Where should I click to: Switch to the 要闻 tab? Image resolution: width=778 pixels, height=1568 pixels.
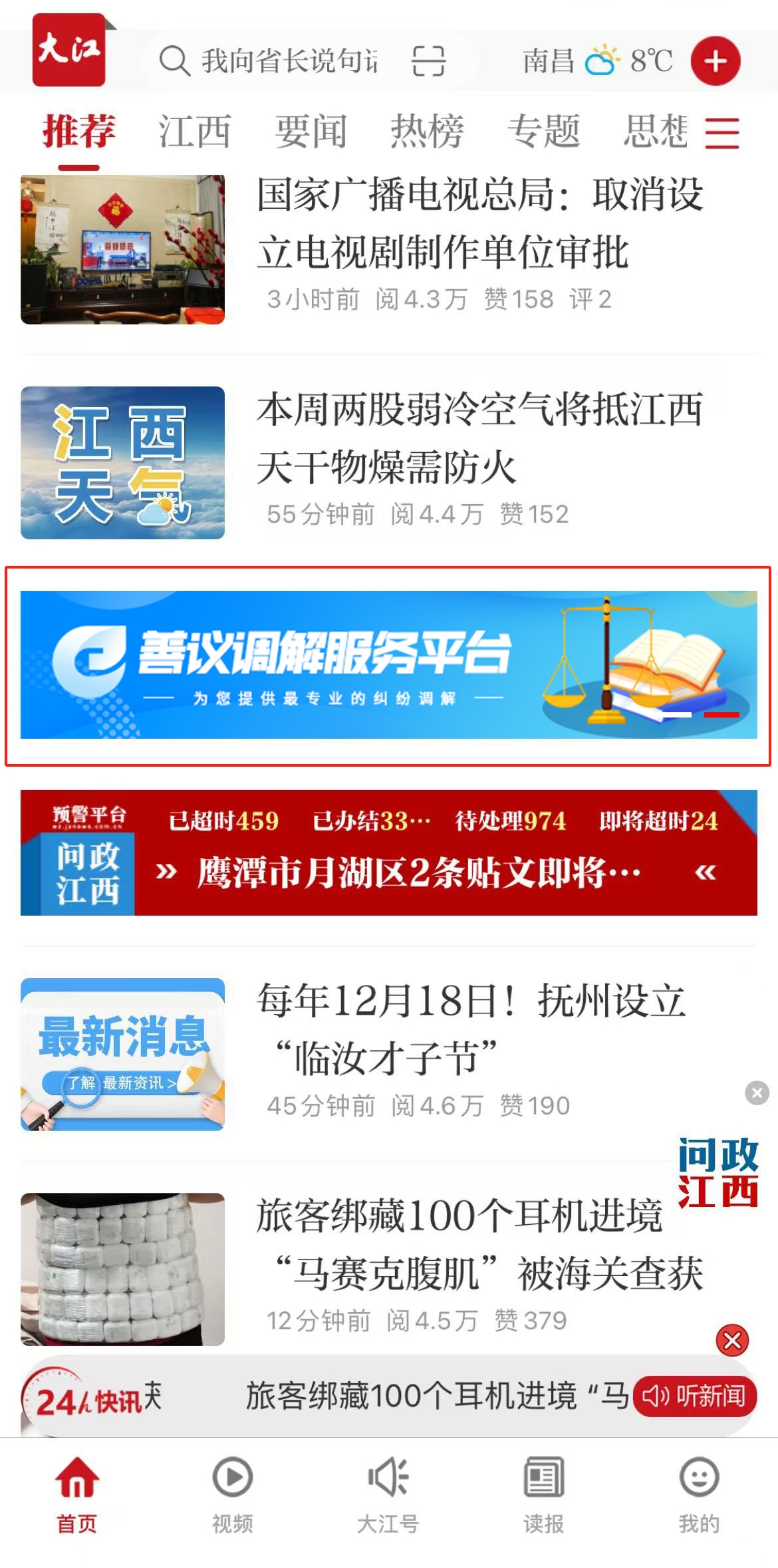[311, 131]
